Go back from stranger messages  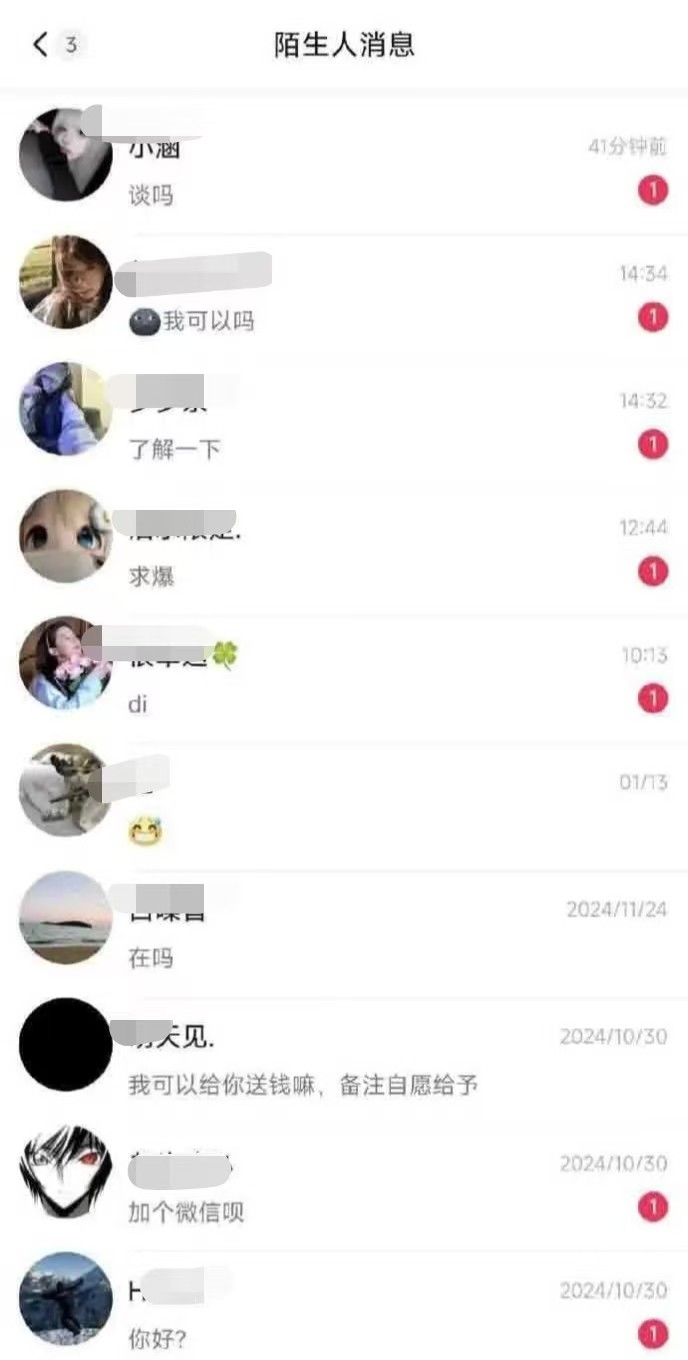tap(40, 45)
